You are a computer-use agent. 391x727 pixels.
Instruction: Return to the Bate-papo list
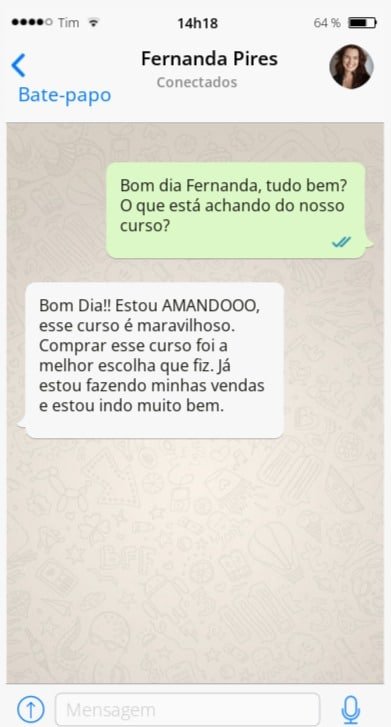65,95
